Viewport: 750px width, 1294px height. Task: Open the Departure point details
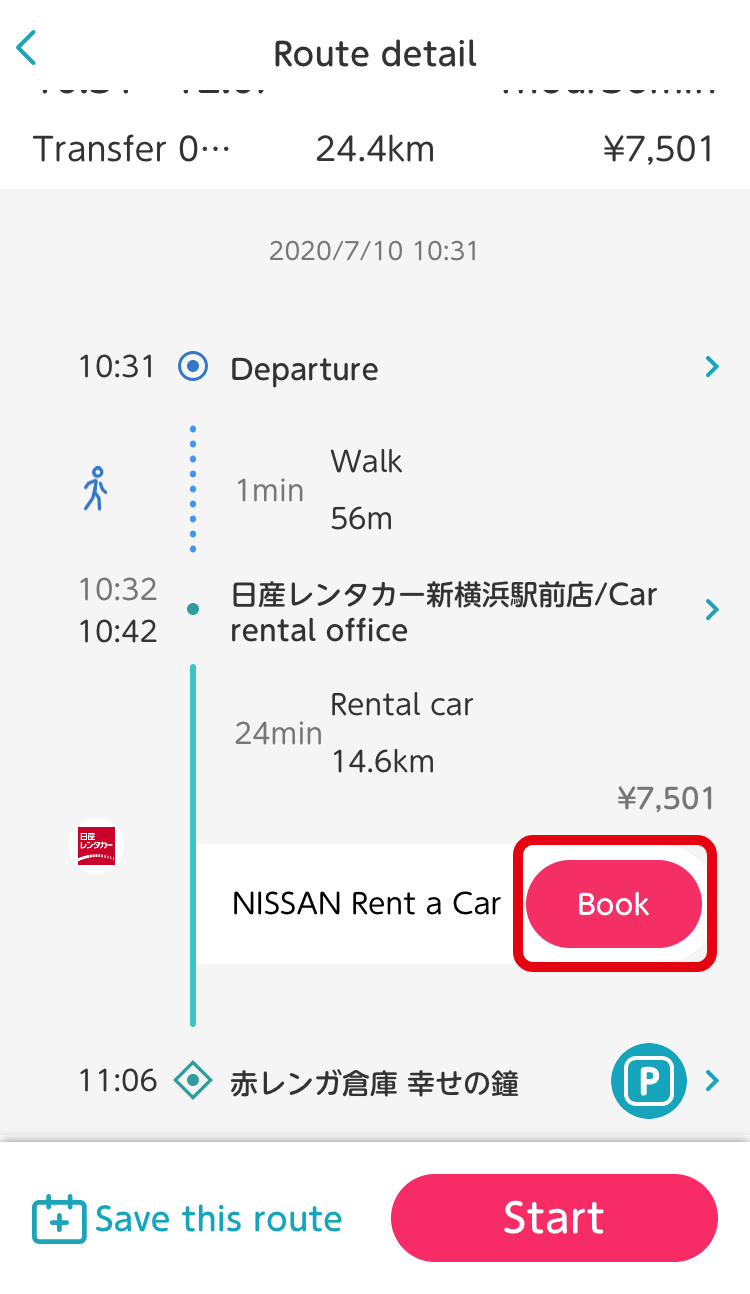tap(712, 368)
